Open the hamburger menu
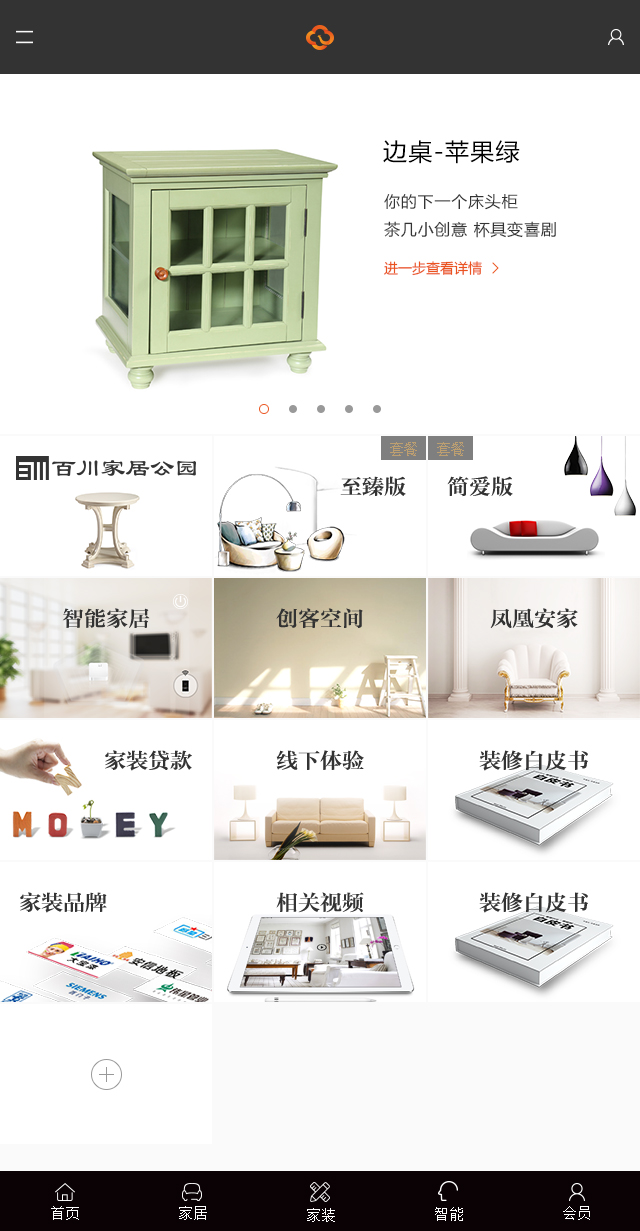This screenshot has height=1231, width=640. [24, 37]
